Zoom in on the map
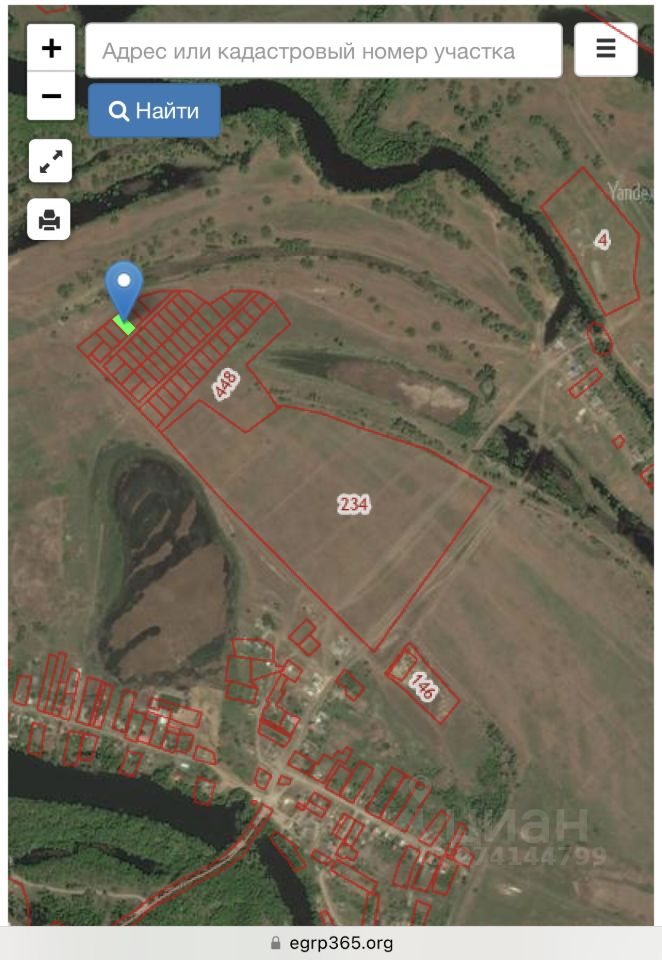Viewport: 662px width, 960px height. [51, 48]
